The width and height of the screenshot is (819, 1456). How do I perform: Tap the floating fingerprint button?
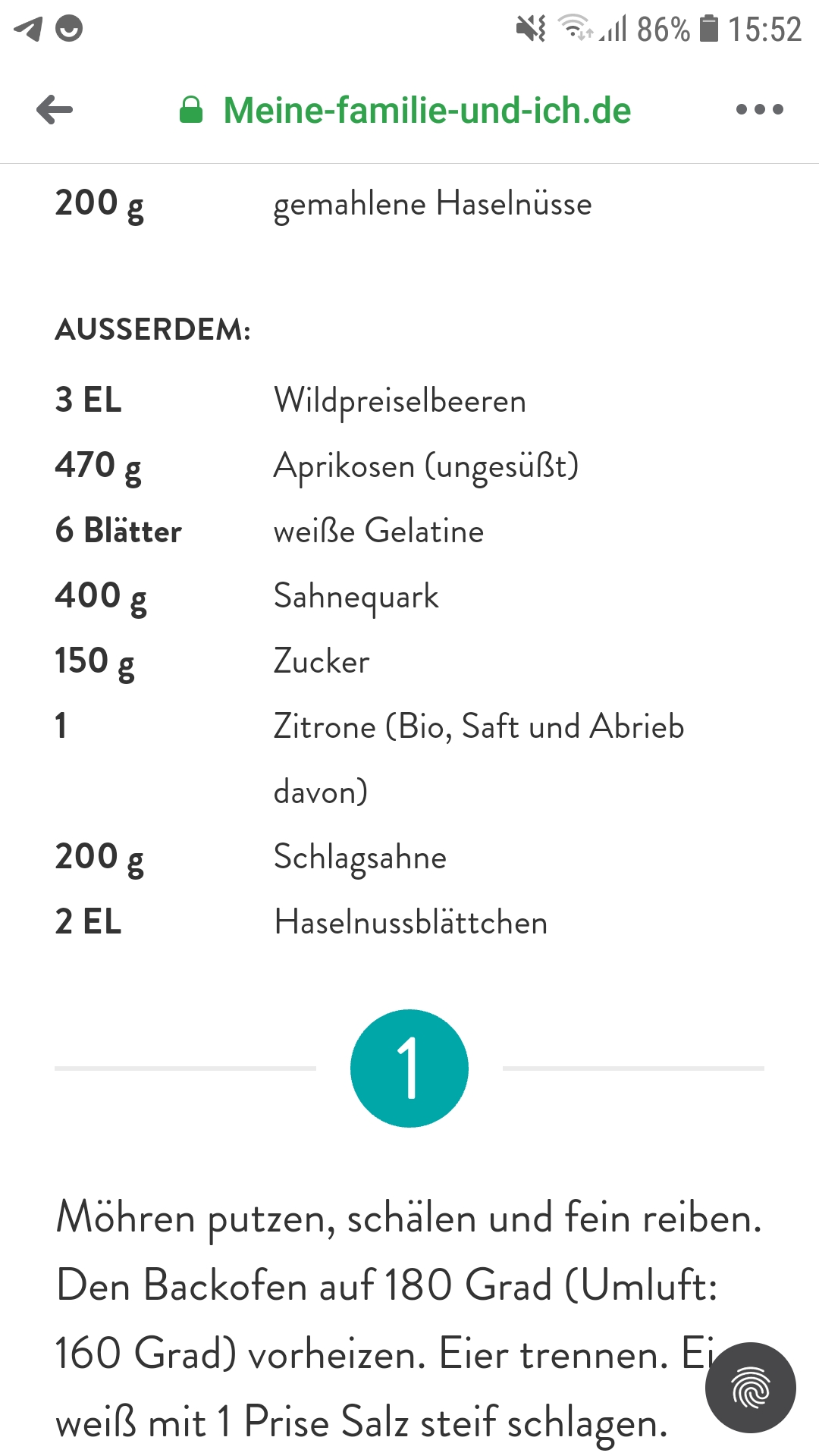(750, 1387)
